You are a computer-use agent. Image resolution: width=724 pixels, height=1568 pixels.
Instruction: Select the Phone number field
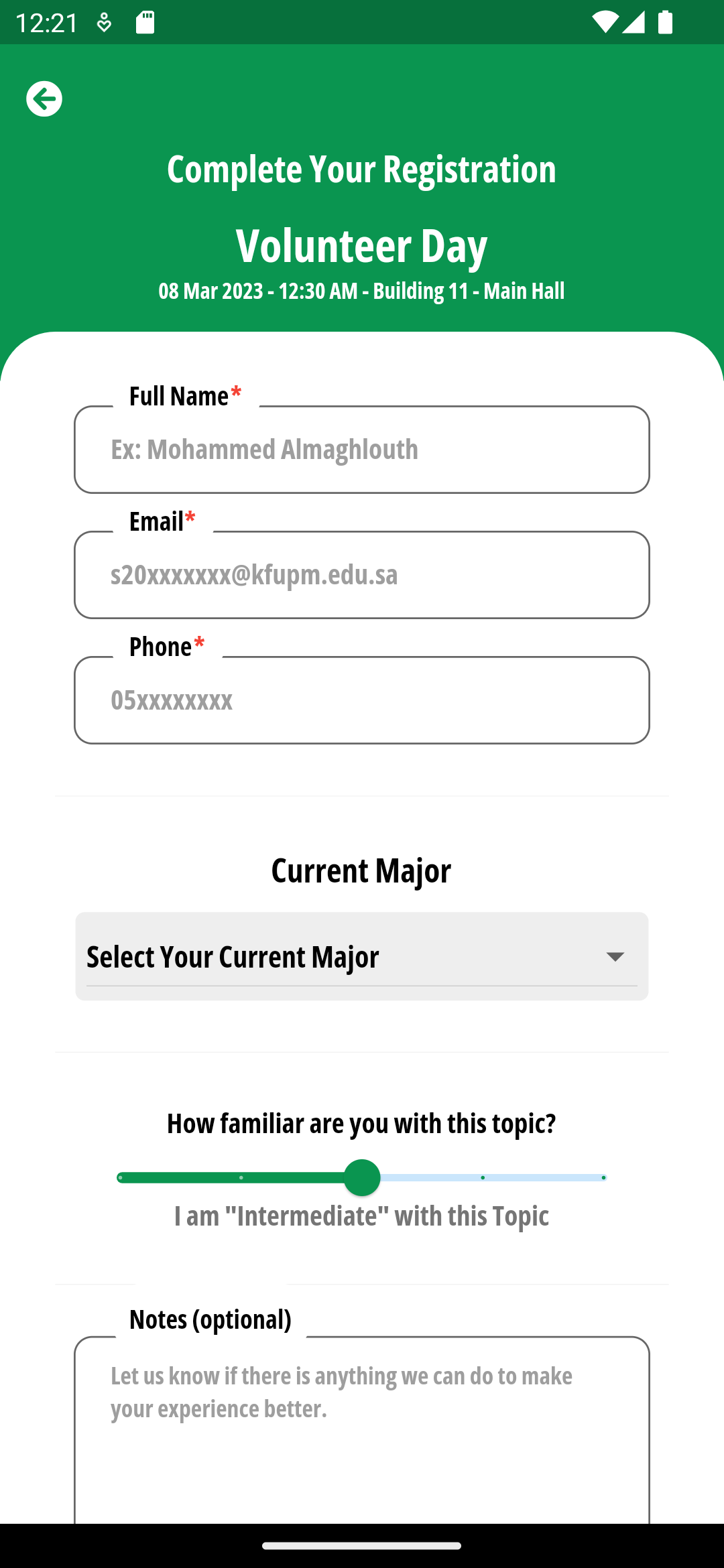[362, 700]
